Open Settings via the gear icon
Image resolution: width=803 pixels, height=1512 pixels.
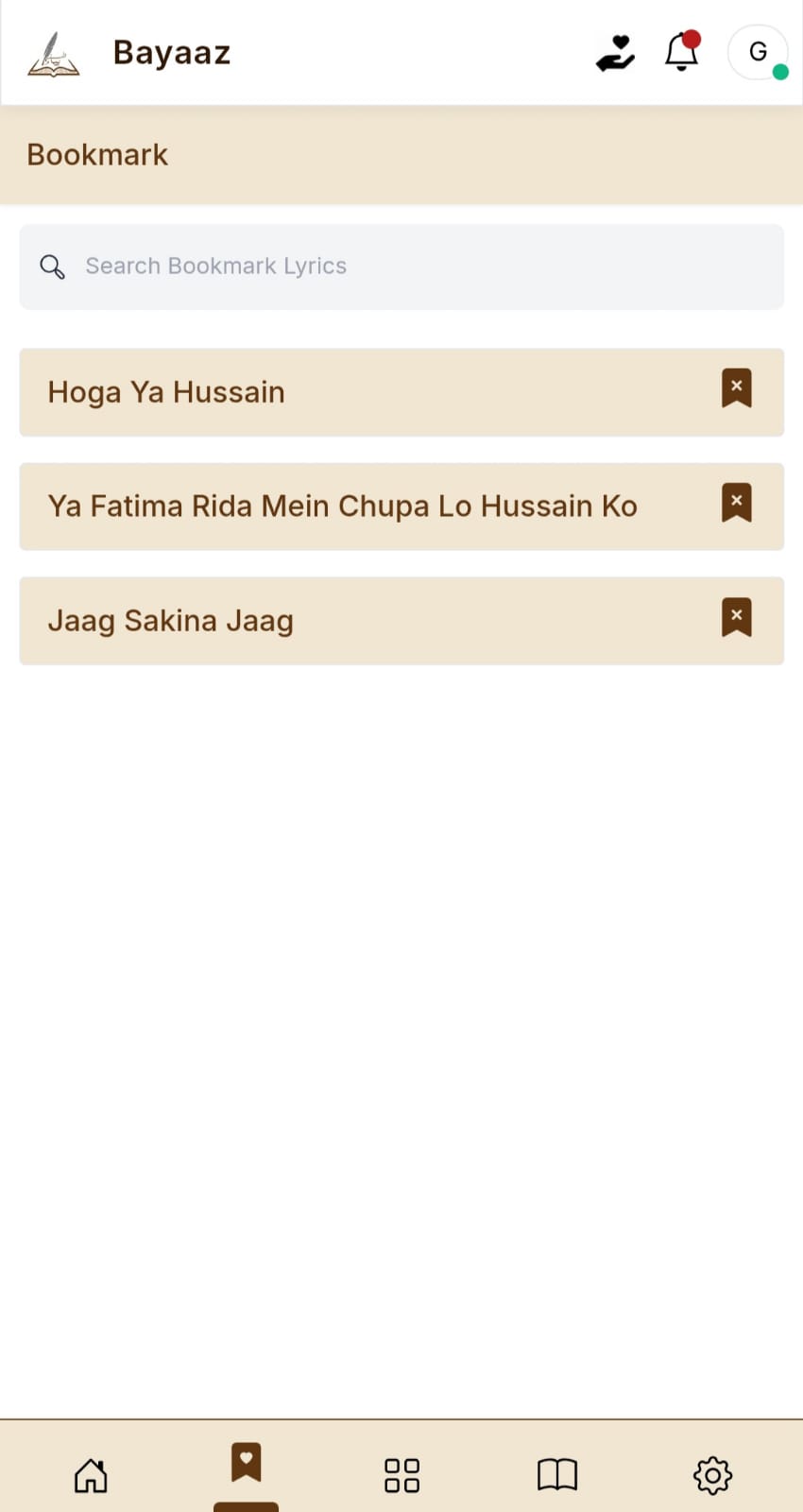click(712, 1474)
